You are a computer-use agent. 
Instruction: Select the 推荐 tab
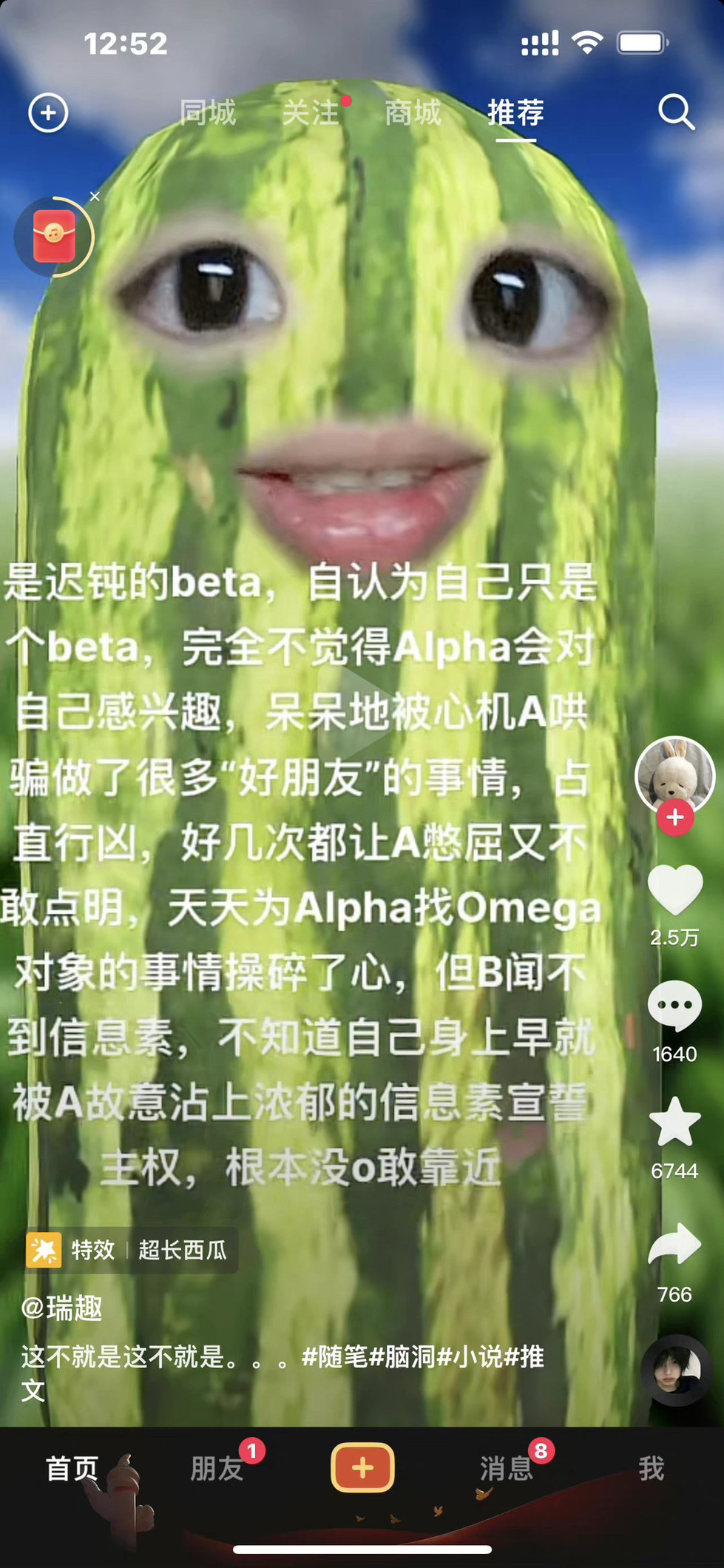[x=515, y=113]
